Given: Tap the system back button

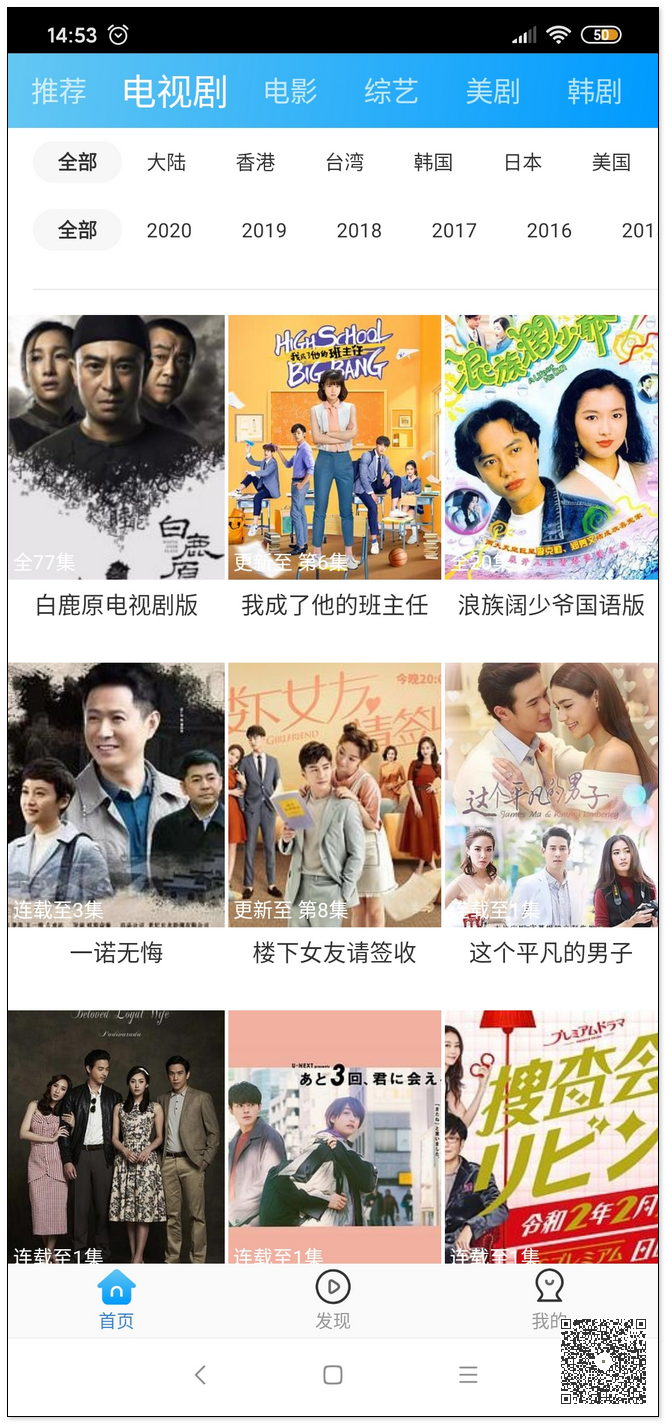Looking at the screenshot, I should click(x=200, y=1375).
